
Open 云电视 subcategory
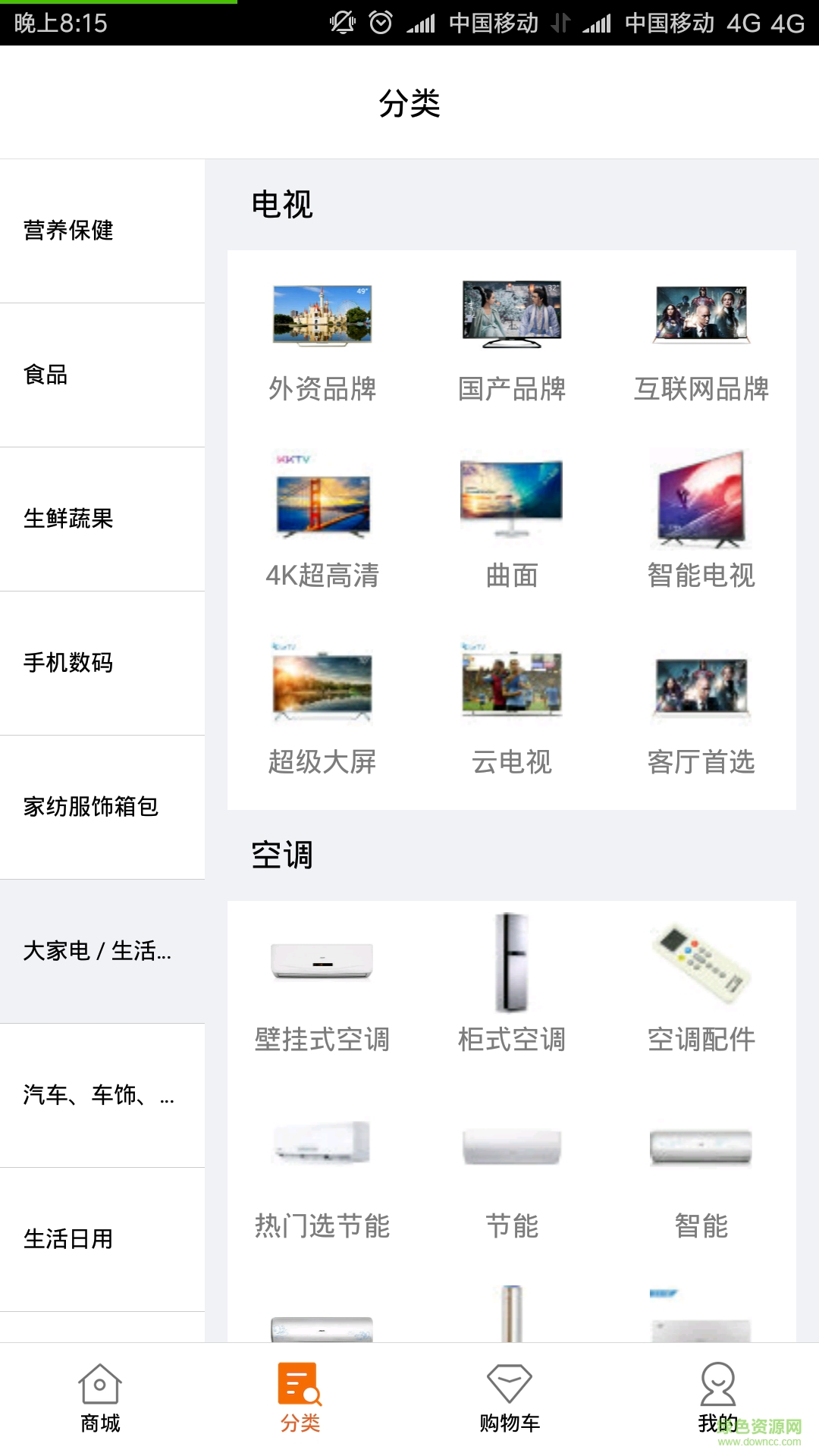pyautogui.click(x=510, y=686)
